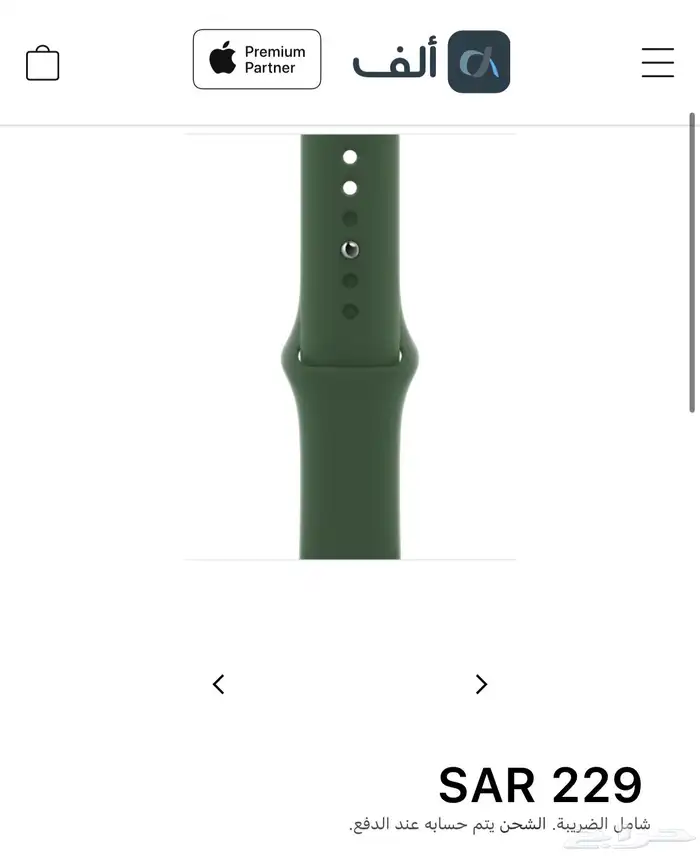This screenshot has width=700, height=856.
Task: Open the green watch band image
Action: (350, 346)
